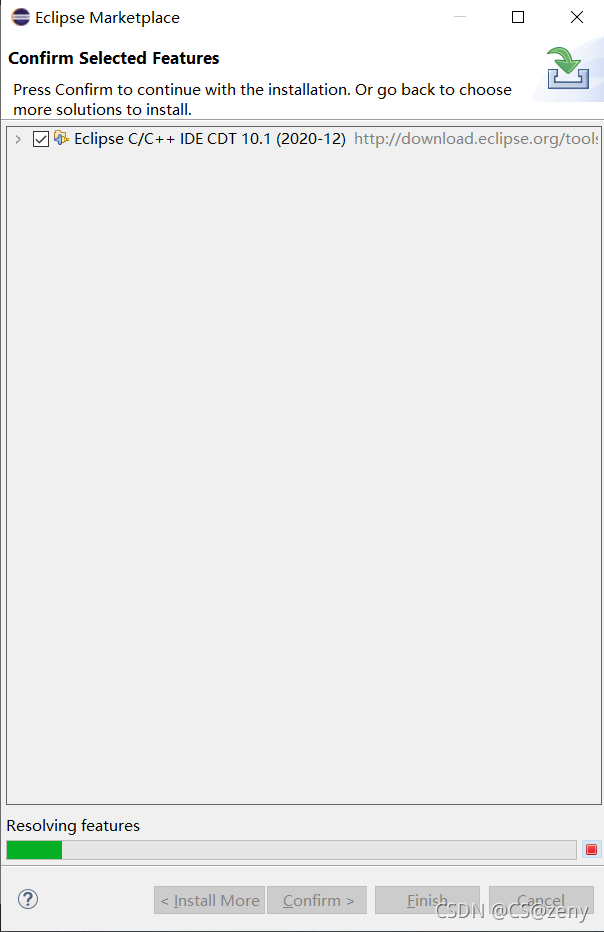Open the help question mark icon
Viewport: 604px width, 932px height.
[x=28, y=899]
